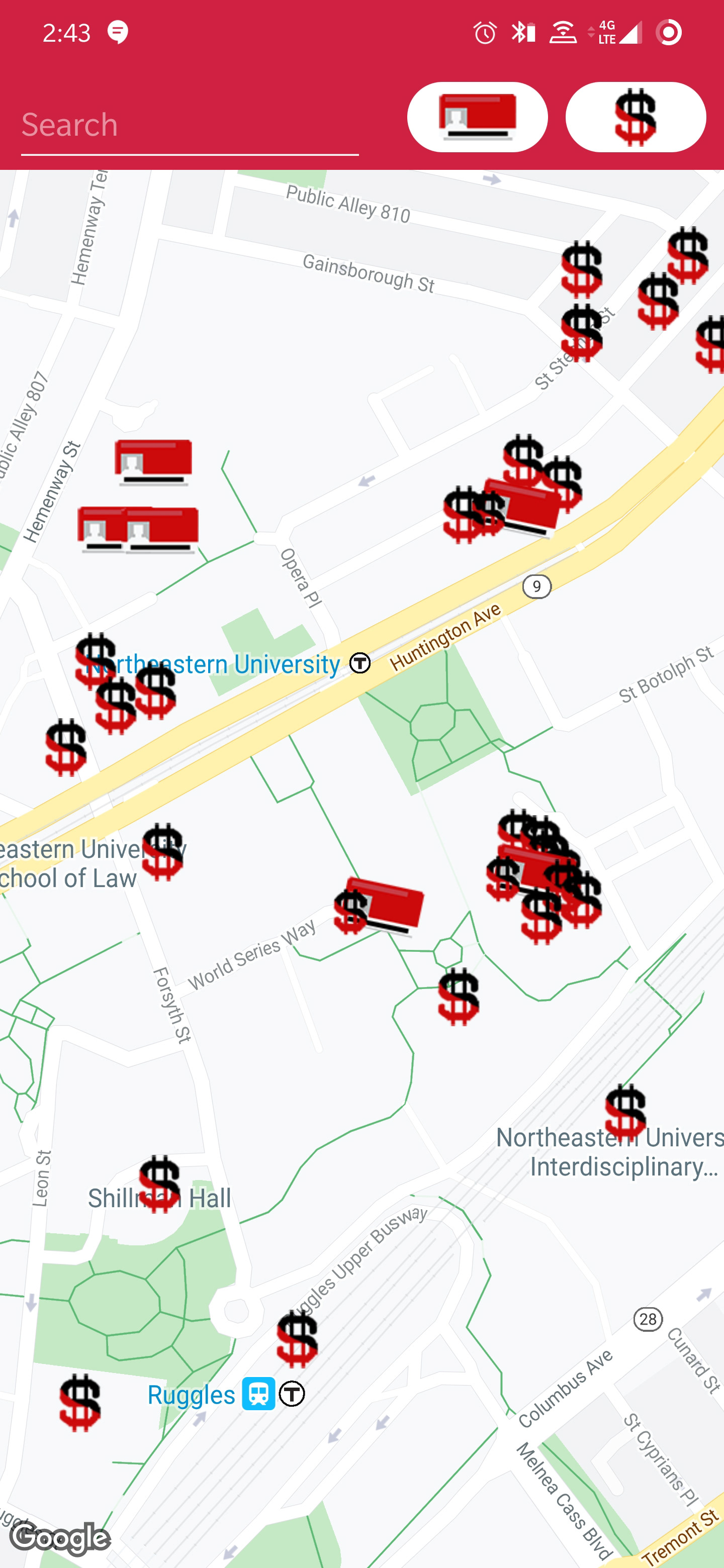The width and height of the screenshot is (724, 1568).
Task: Open the topmost red machine marker near Hemenway St
Action: [153, 462]
